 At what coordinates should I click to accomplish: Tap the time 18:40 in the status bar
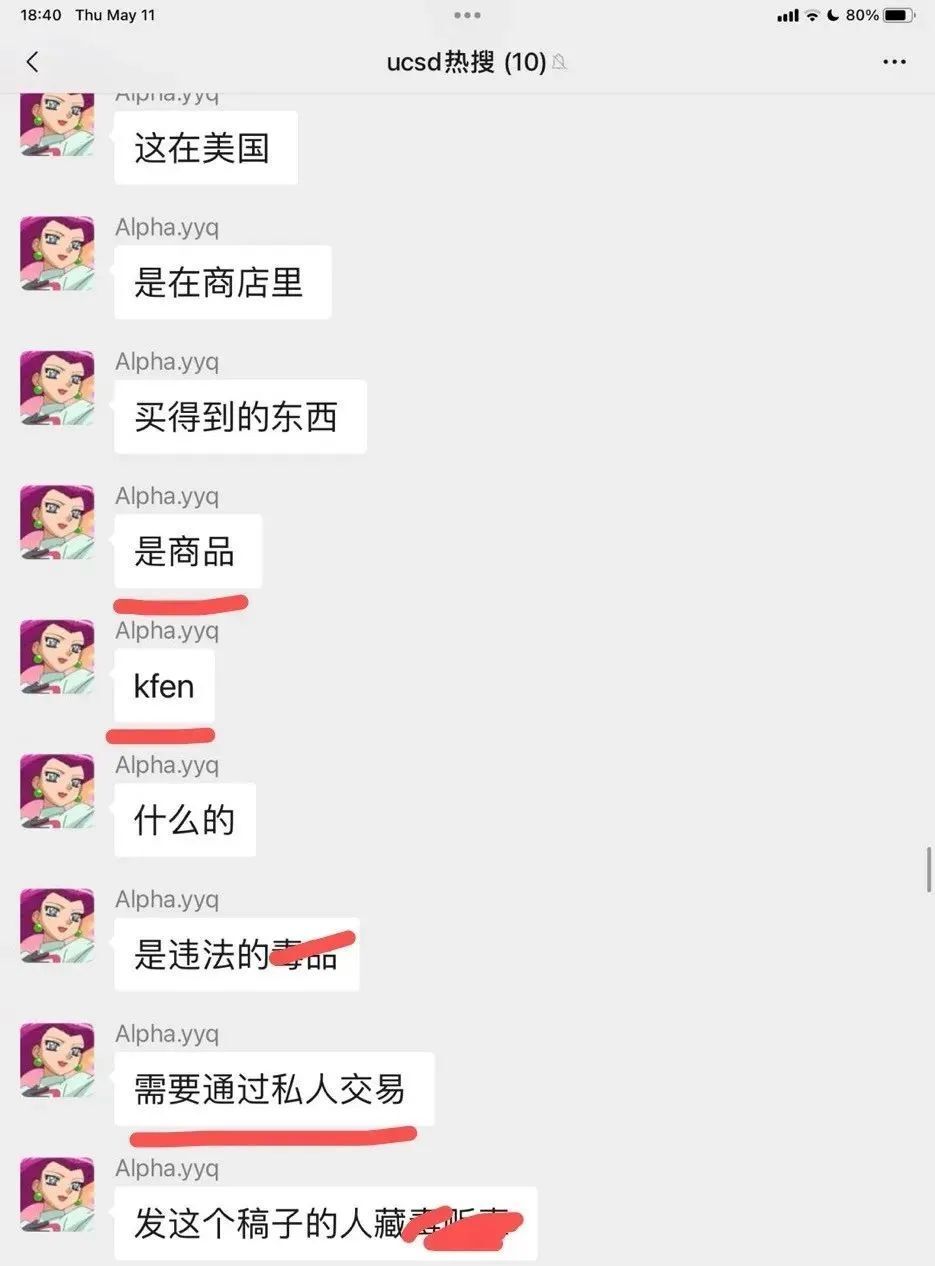[x=40, y=14]
